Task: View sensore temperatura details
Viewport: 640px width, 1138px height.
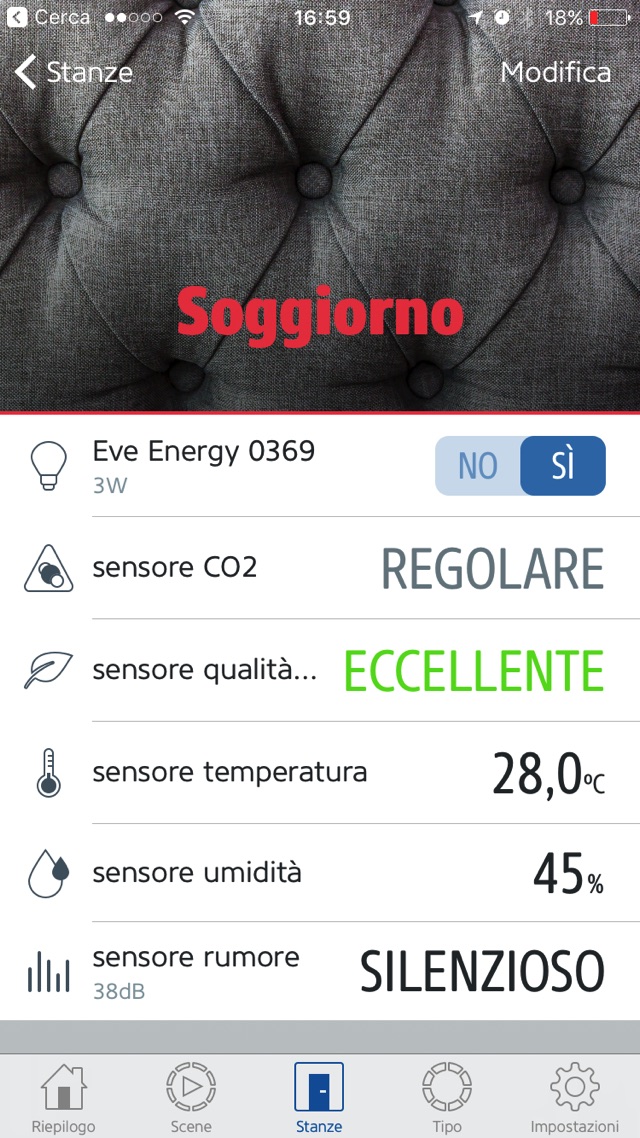Action: click(x=320, y=773)
